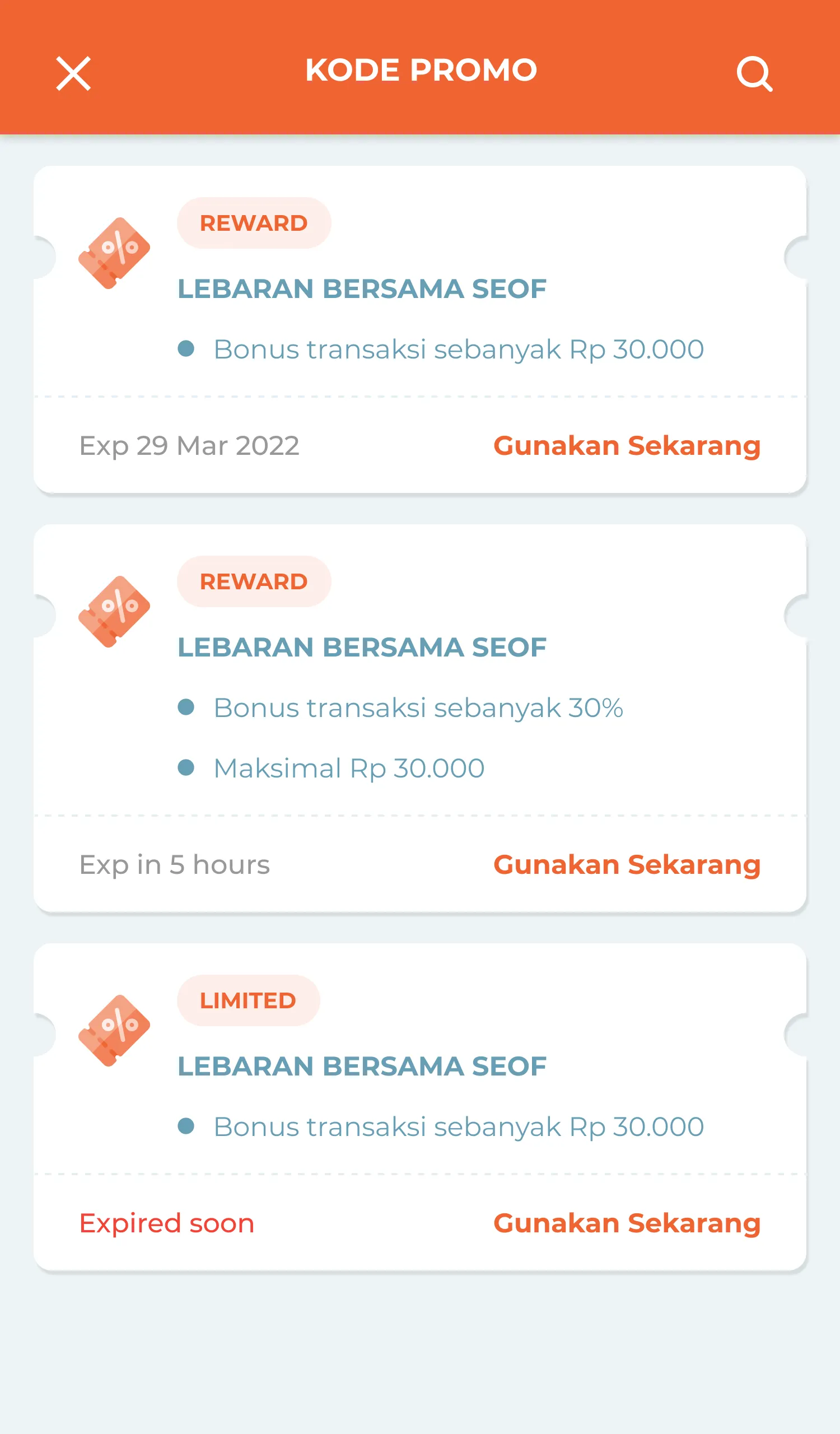Use the promo expiring in 5 hours
Screen dimensions: 840x1434
click(627, 864)
